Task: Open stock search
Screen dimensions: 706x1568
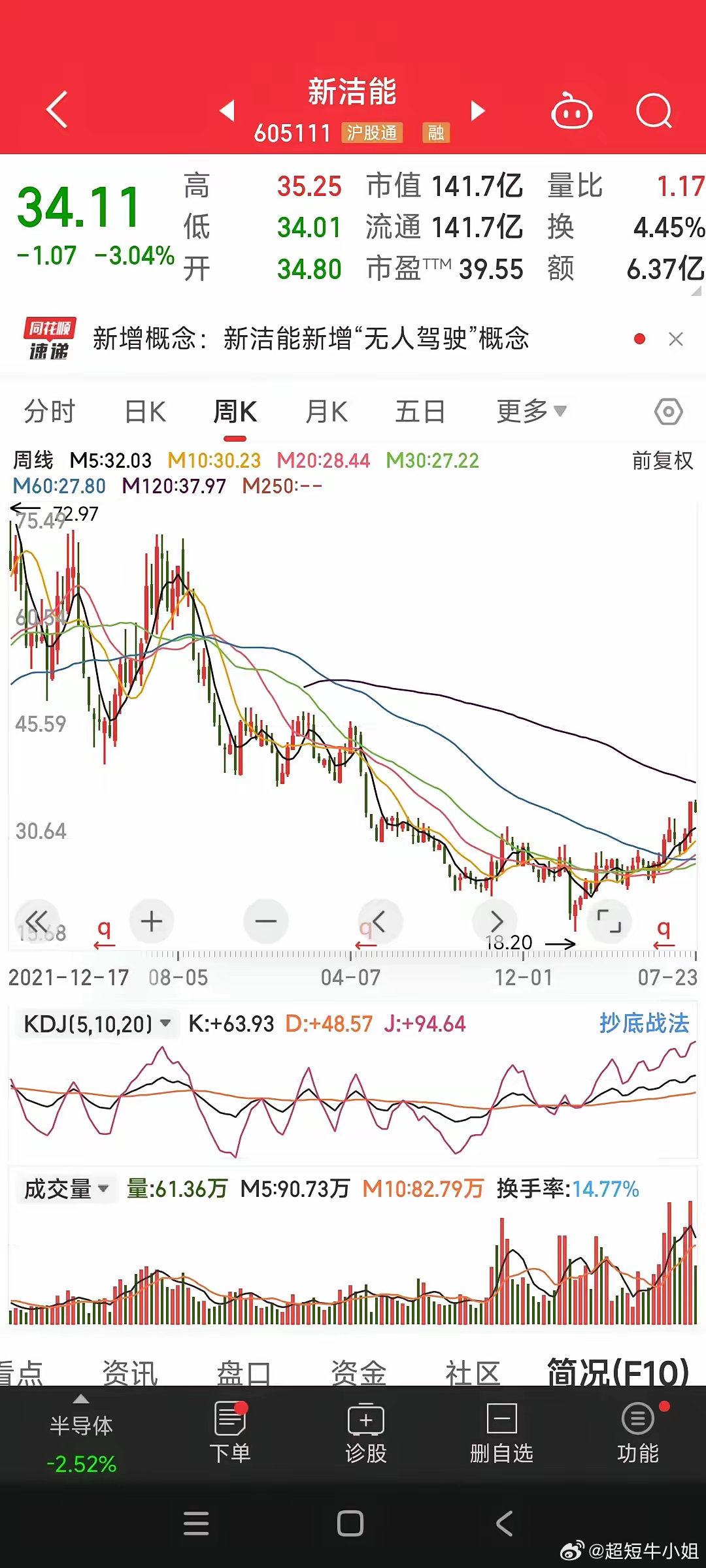Action: tap(654, 111)
